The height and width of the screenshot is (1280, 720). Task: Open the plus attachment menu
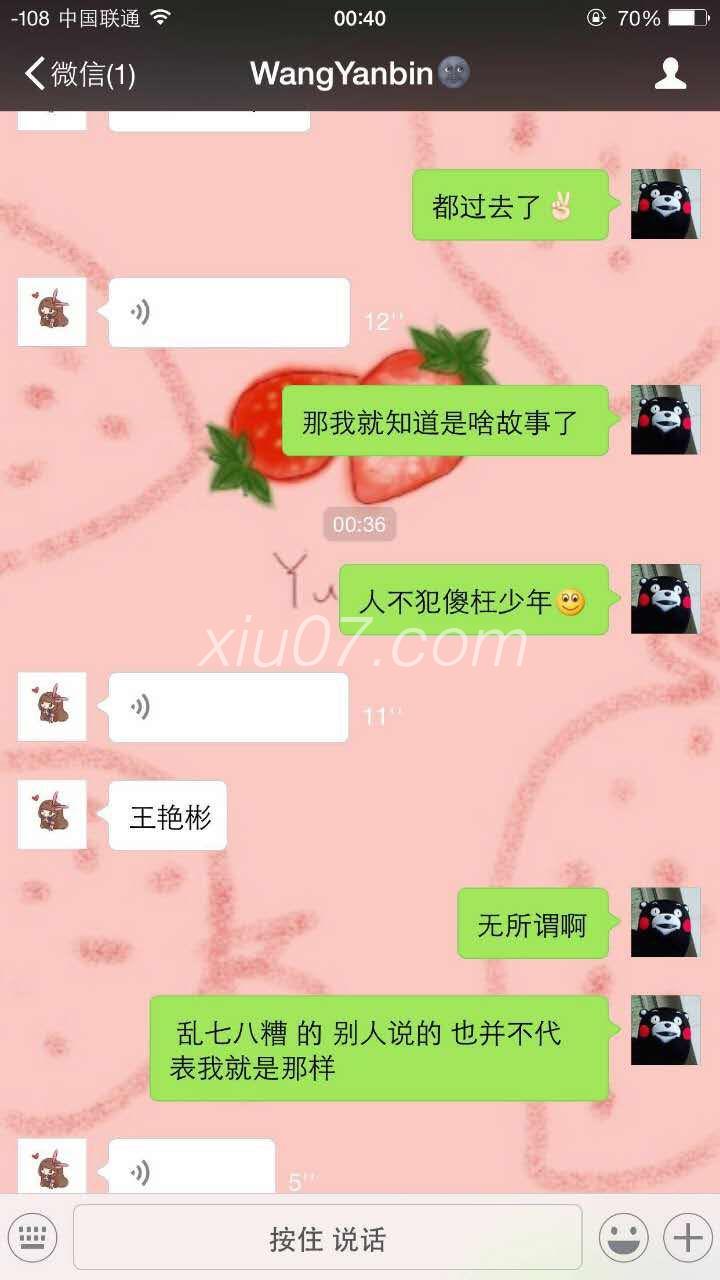click(x=688, y=1238)
